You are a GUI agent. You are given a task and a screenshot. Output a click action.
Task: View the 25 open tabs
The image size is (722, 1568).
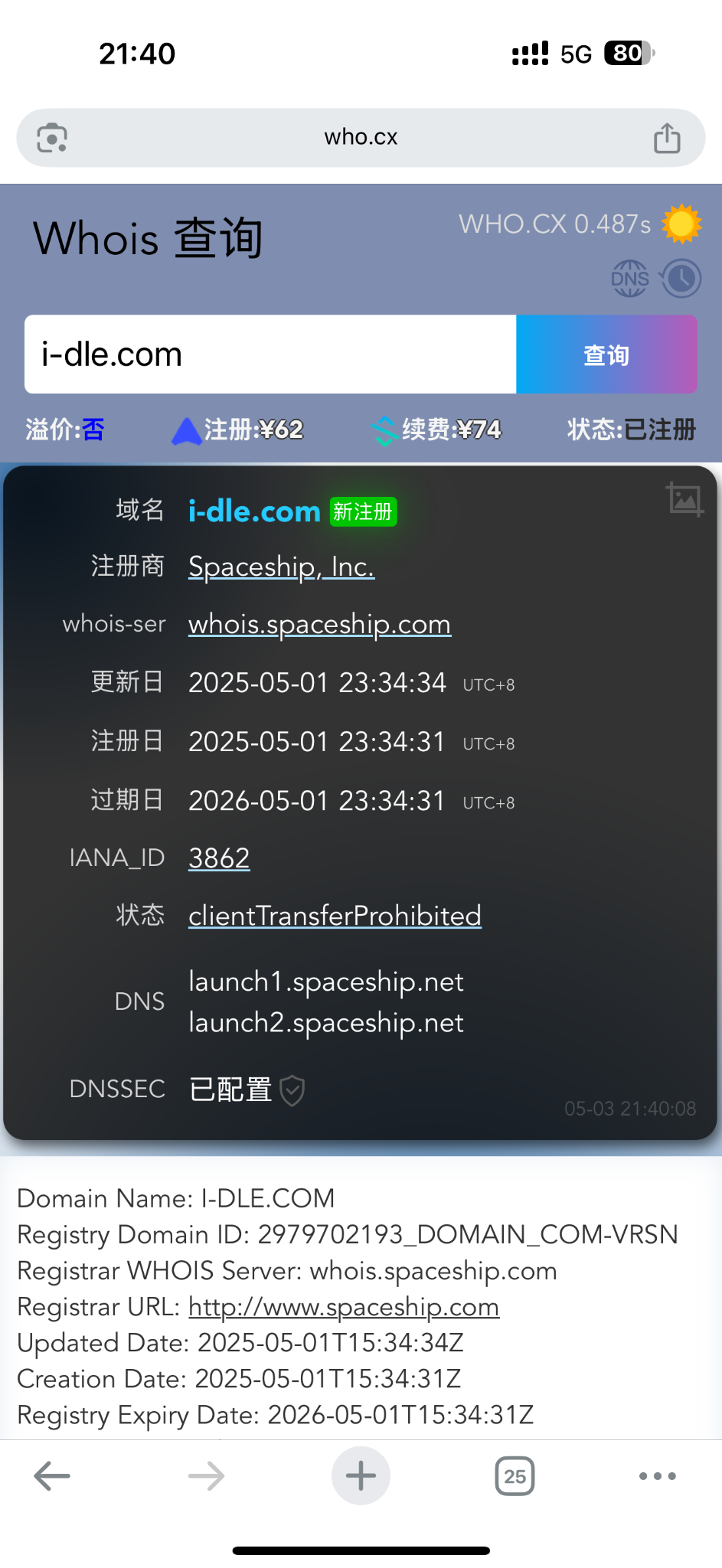[x=515, y=1475]
